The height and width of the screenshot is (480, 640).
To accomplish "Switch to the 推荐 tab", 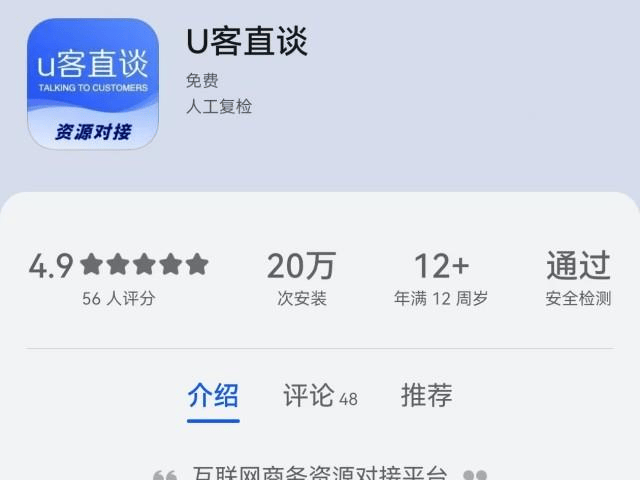I will coord(427,395).
